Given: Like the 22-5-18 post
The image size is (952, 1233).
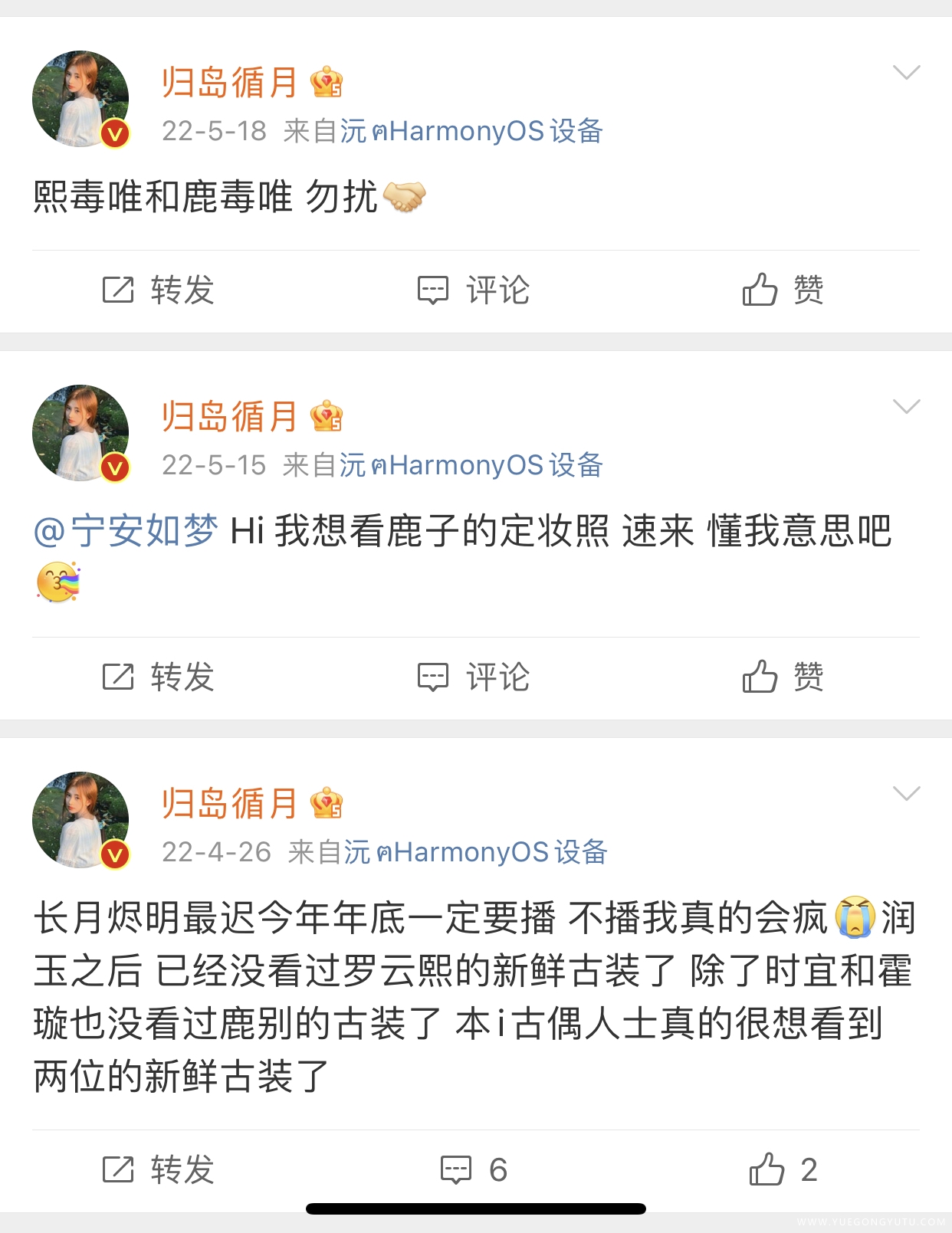Looking at the screenshot, I should pos(783,290).
